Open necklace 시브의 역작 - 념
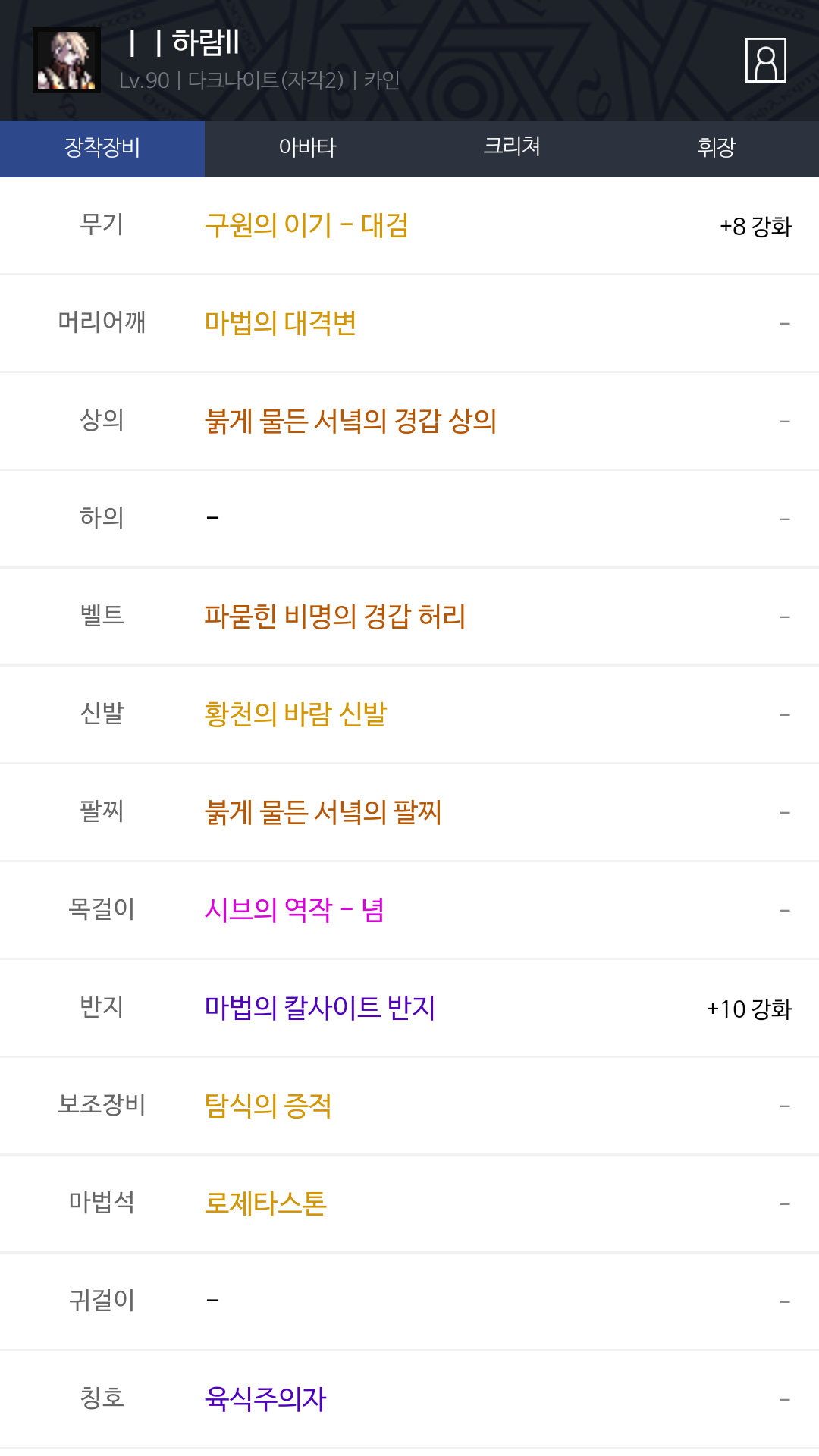 point(294,910)
